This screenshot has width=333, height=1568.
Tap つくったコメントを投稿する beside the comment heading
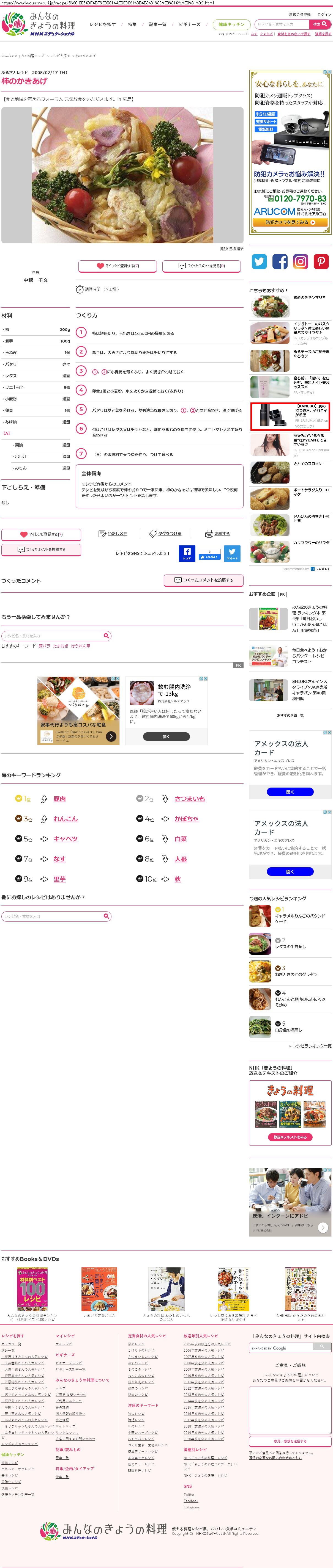click(204, 580)
